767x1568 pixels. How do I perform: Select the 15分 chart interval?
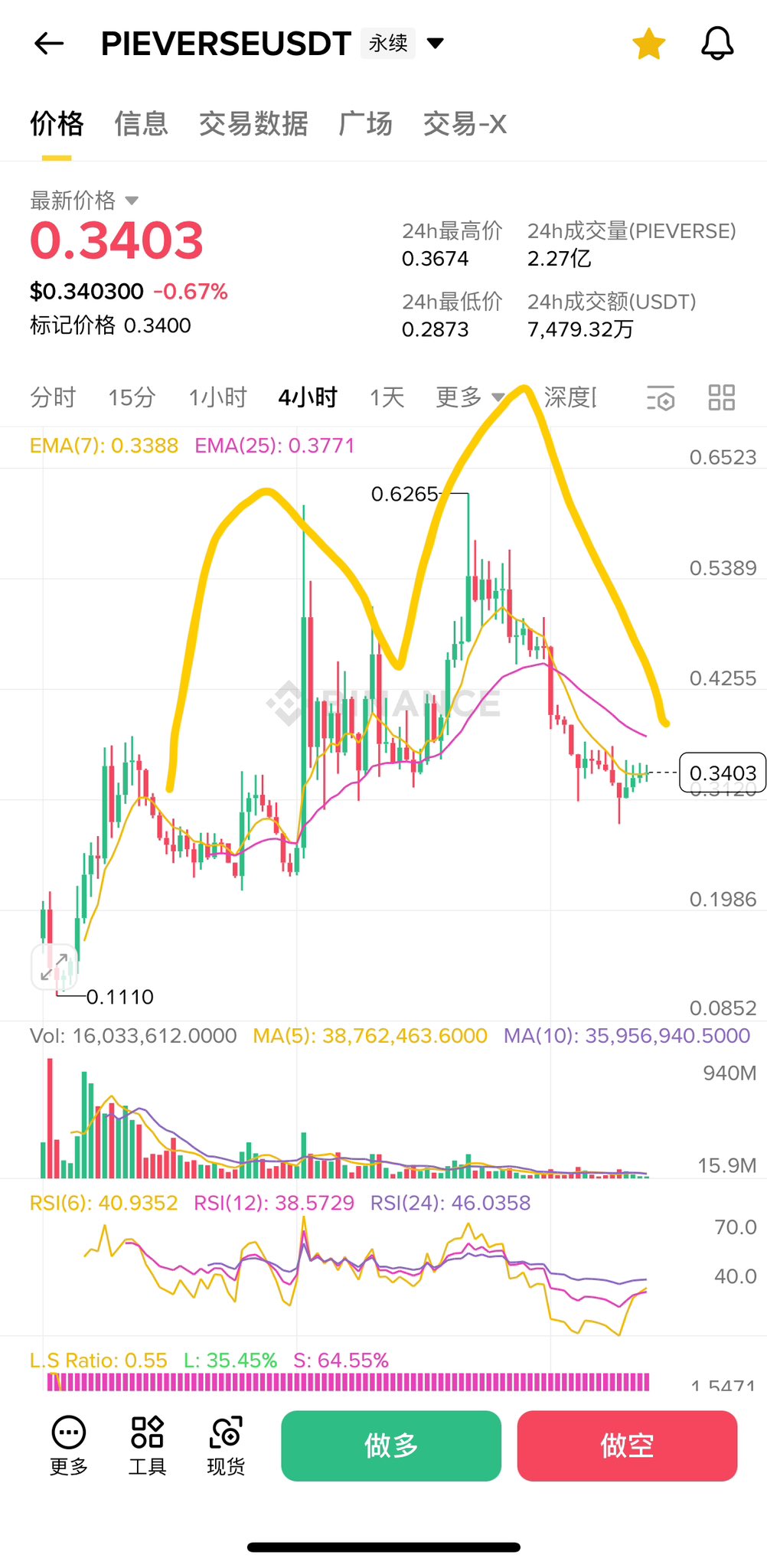pyautogui.click(x=132, y=397)
